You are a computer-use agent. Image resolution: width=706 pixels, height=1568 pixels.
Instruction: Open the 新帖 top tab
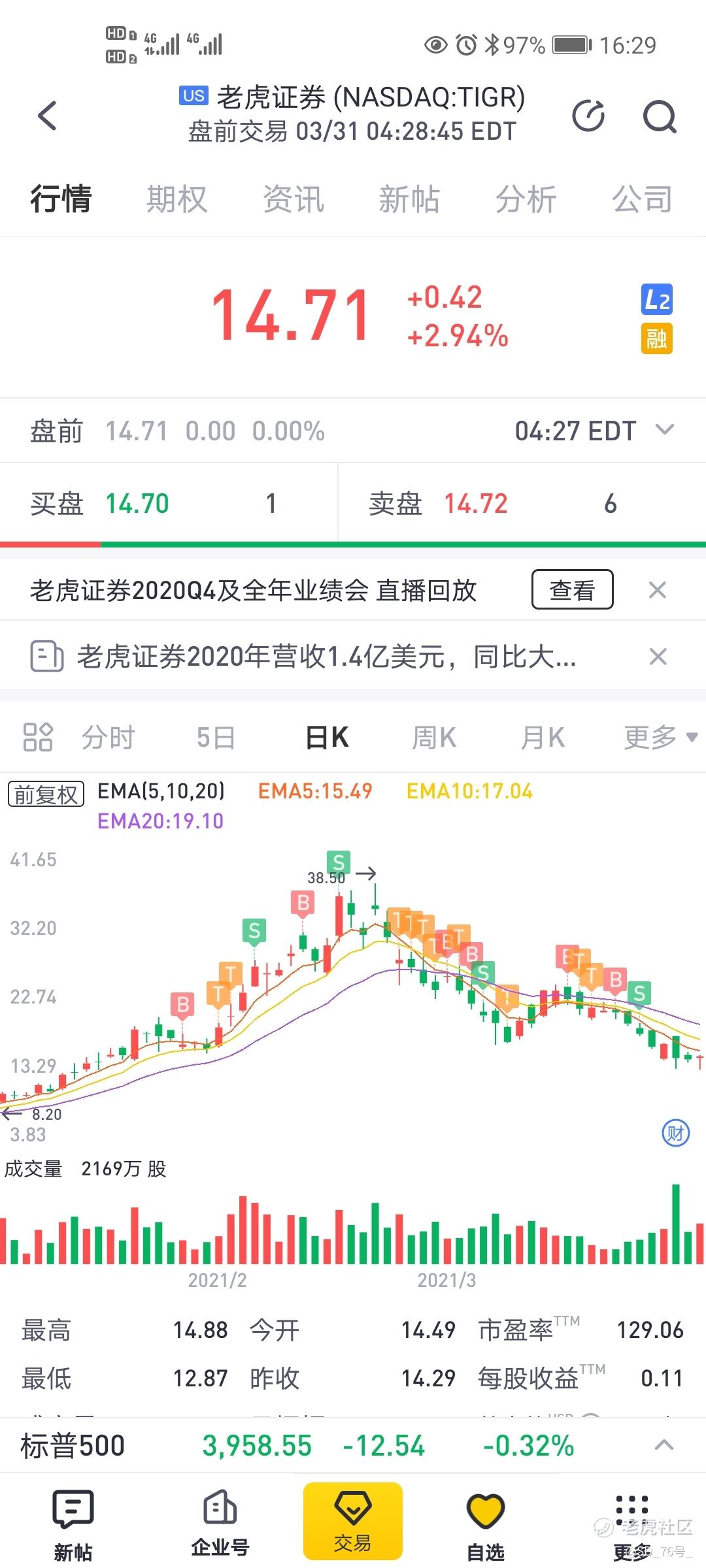[x=409, y=199]
